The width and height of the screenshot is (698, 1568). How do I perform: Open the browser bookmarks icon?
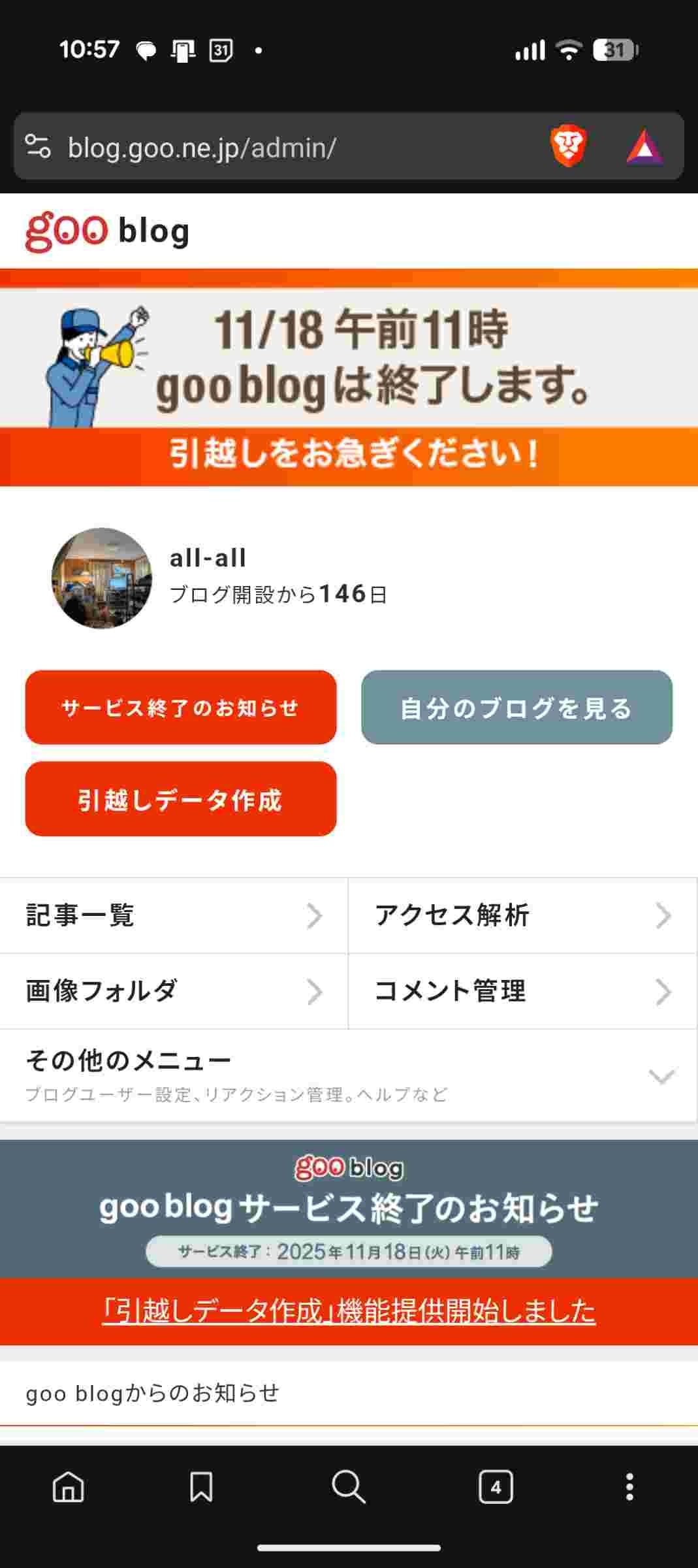click(201, 1488)
